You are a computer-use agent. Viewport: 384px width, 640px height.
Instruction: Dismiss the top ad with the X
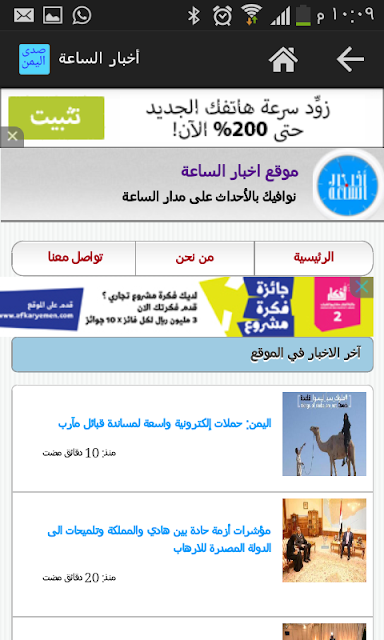pos(12,136)
